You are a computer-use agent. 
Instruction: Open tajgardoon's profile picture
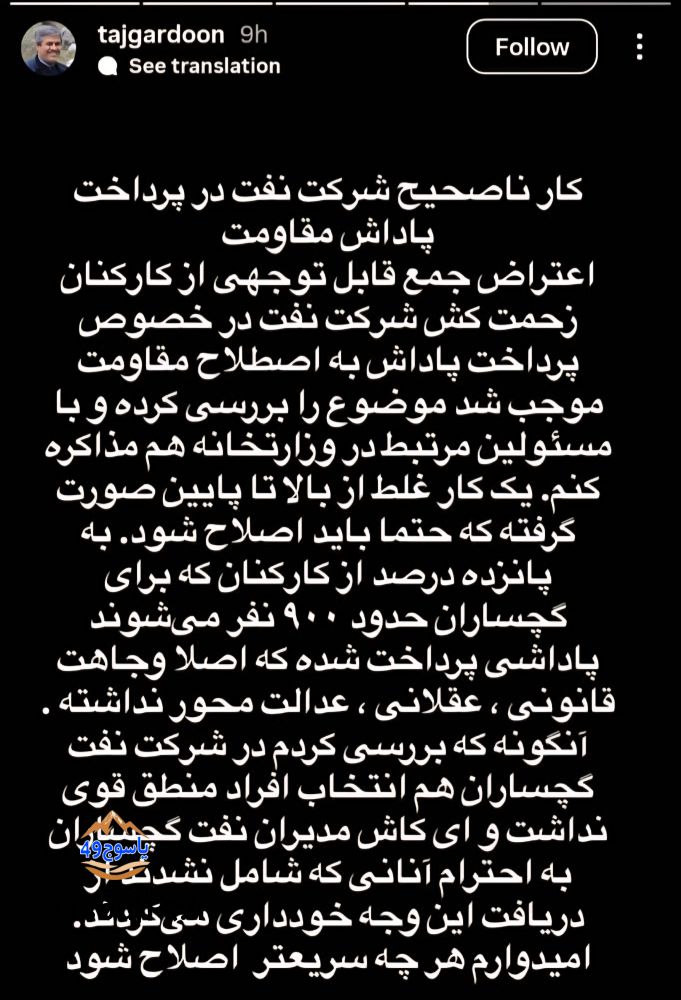48,48
